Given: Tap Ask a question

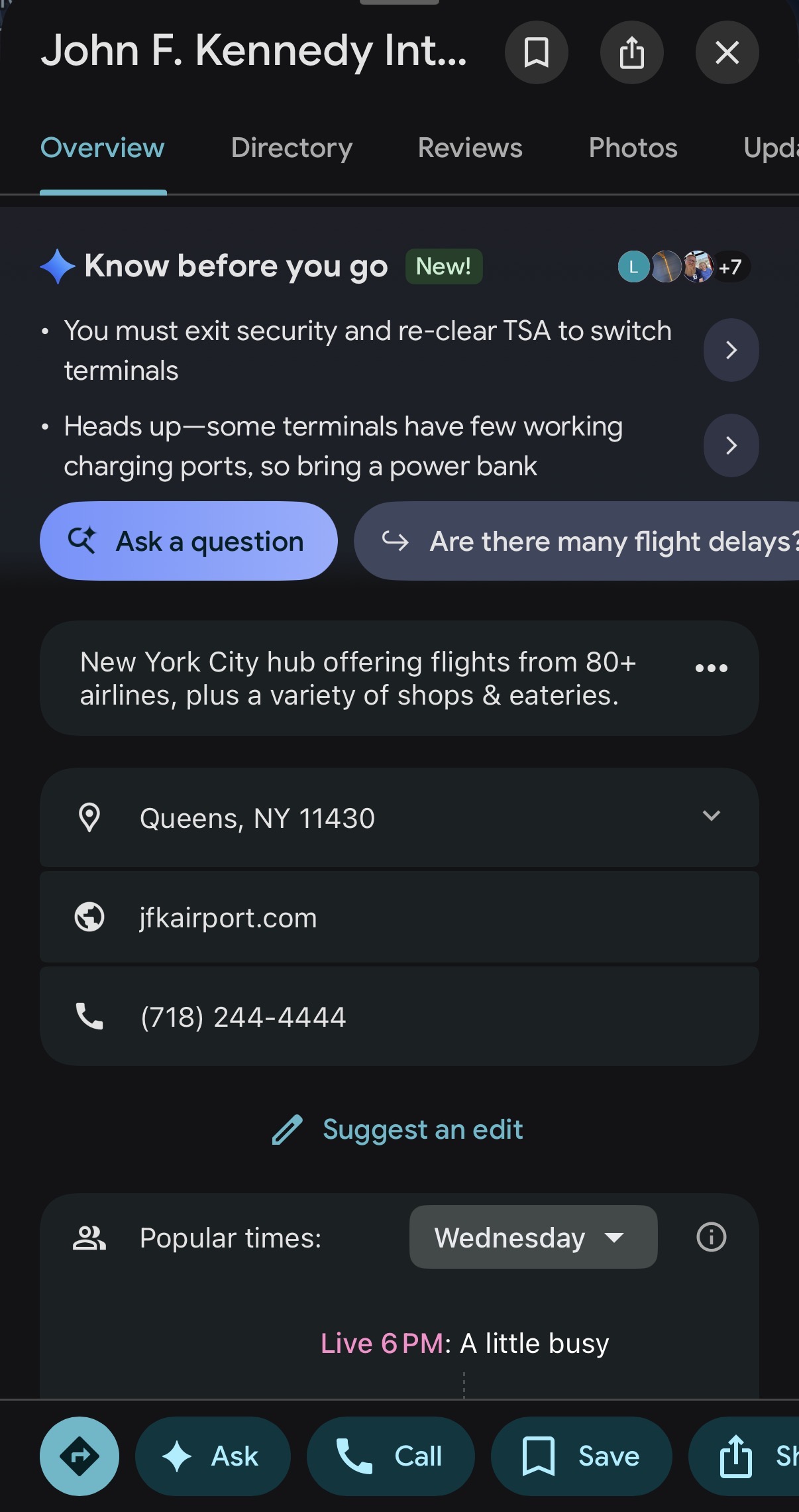Looking at the screenshot, I should click(x=189, y=541).
